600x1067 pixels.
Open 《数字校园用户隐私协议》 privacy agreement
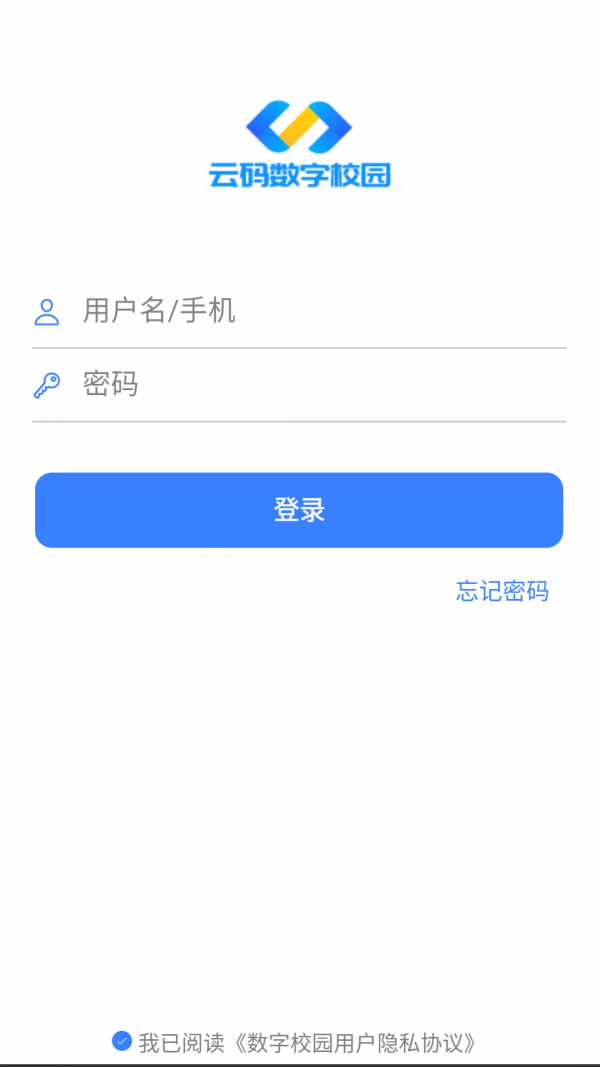[355, 1043]
